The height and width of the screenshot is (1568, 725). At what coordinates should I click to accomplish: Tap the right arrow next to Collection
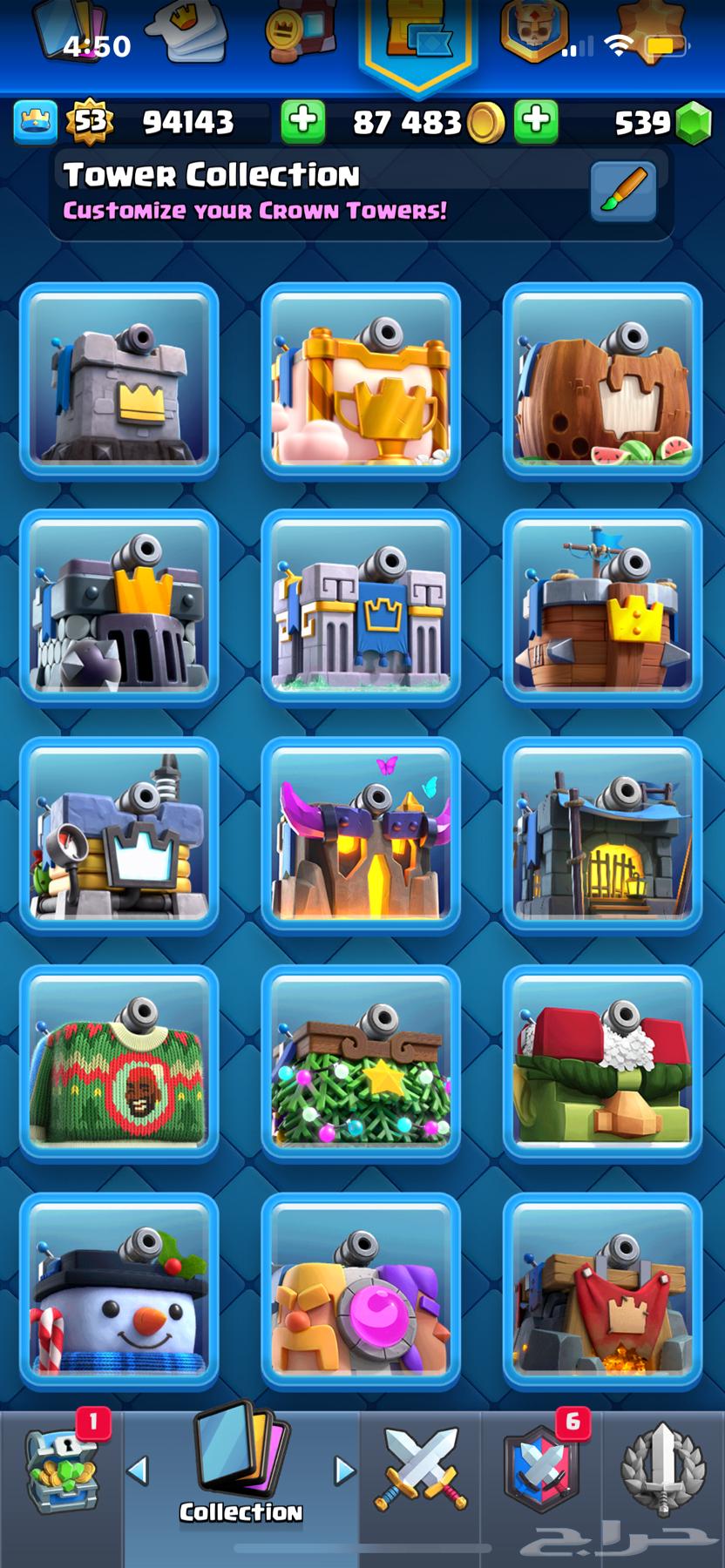345,1470
